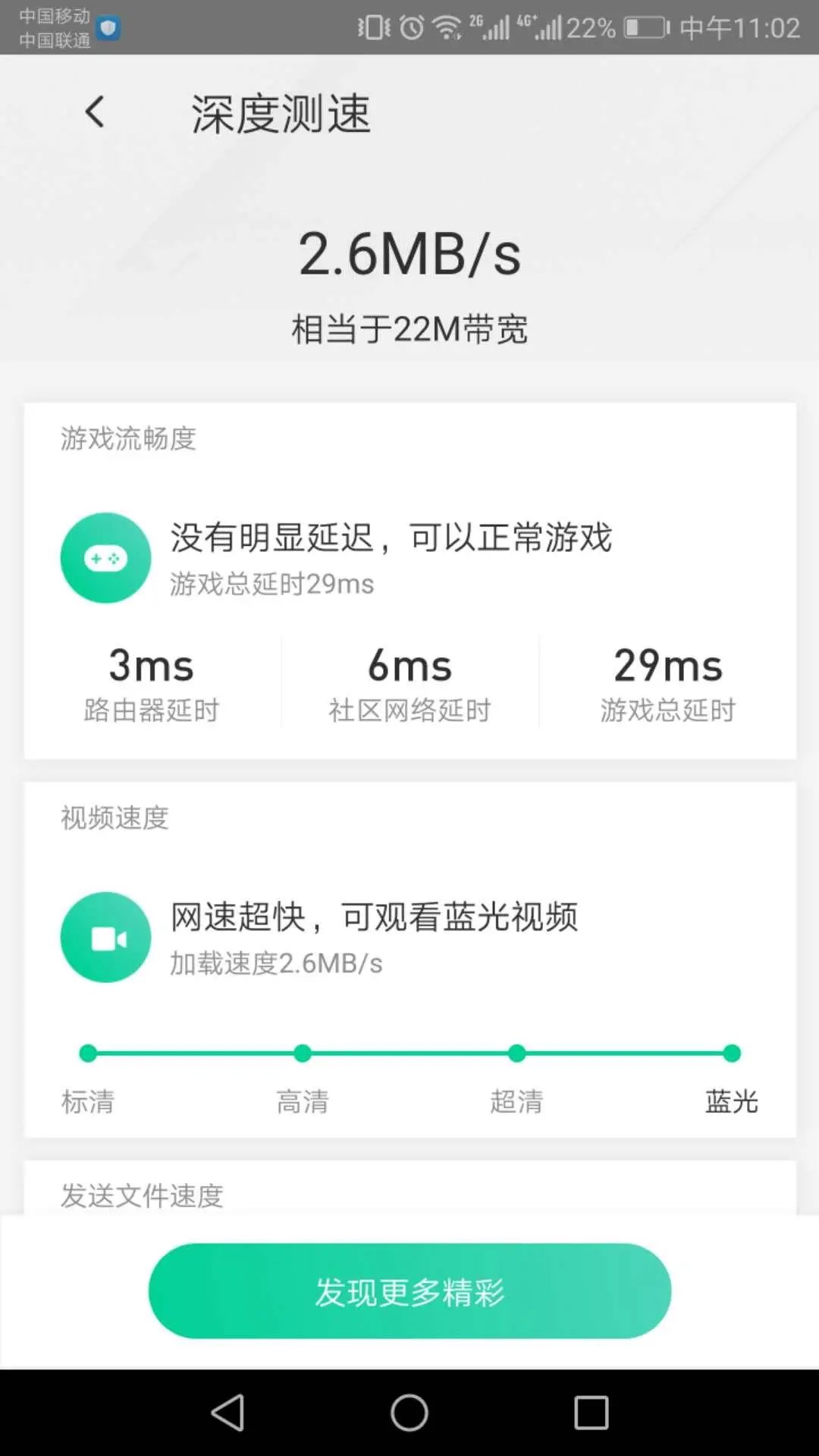Tap the system back button
Screen dimensions: 819x1456
pos(227,1413)
